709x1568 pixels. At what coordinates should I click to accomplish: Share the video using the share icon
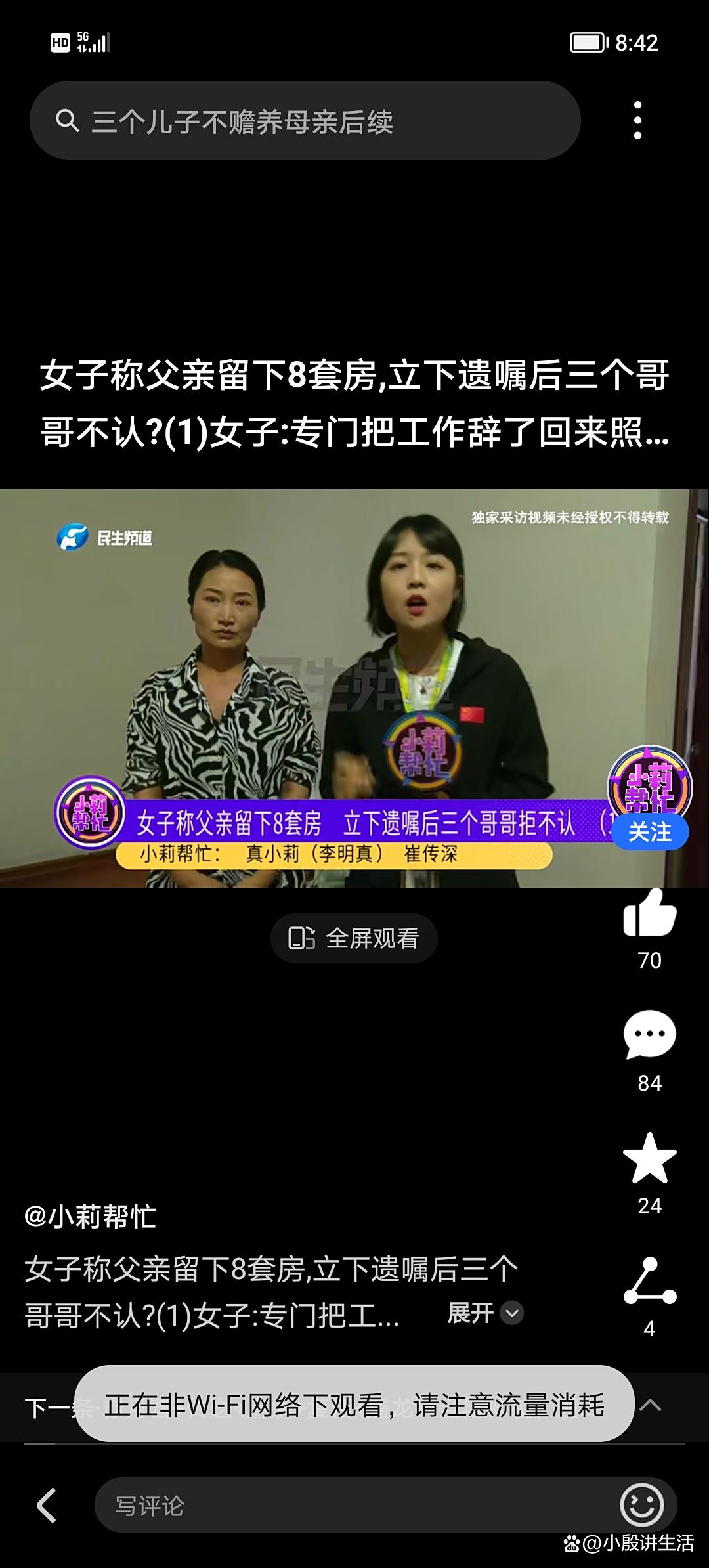pos(649,1280)
